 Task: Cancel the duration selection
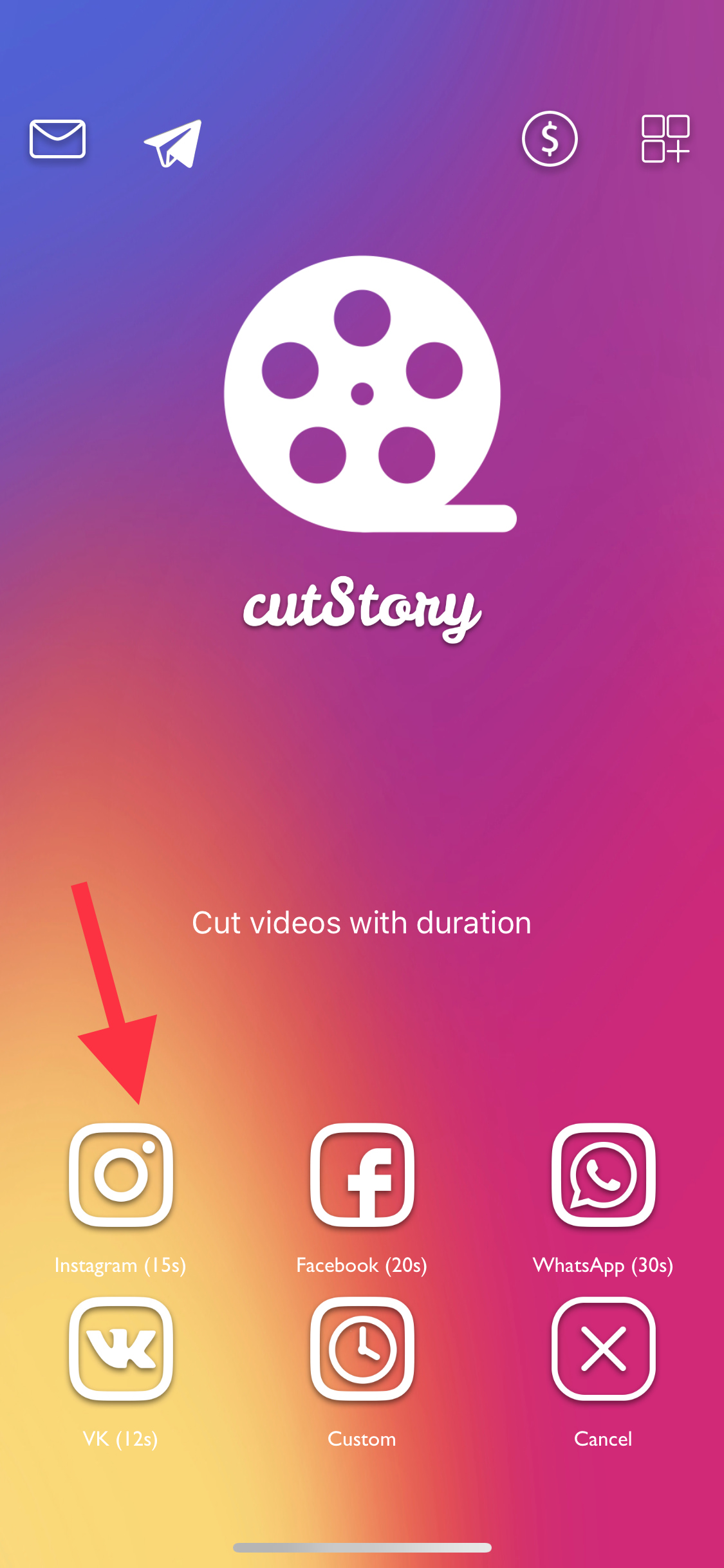603,1349
